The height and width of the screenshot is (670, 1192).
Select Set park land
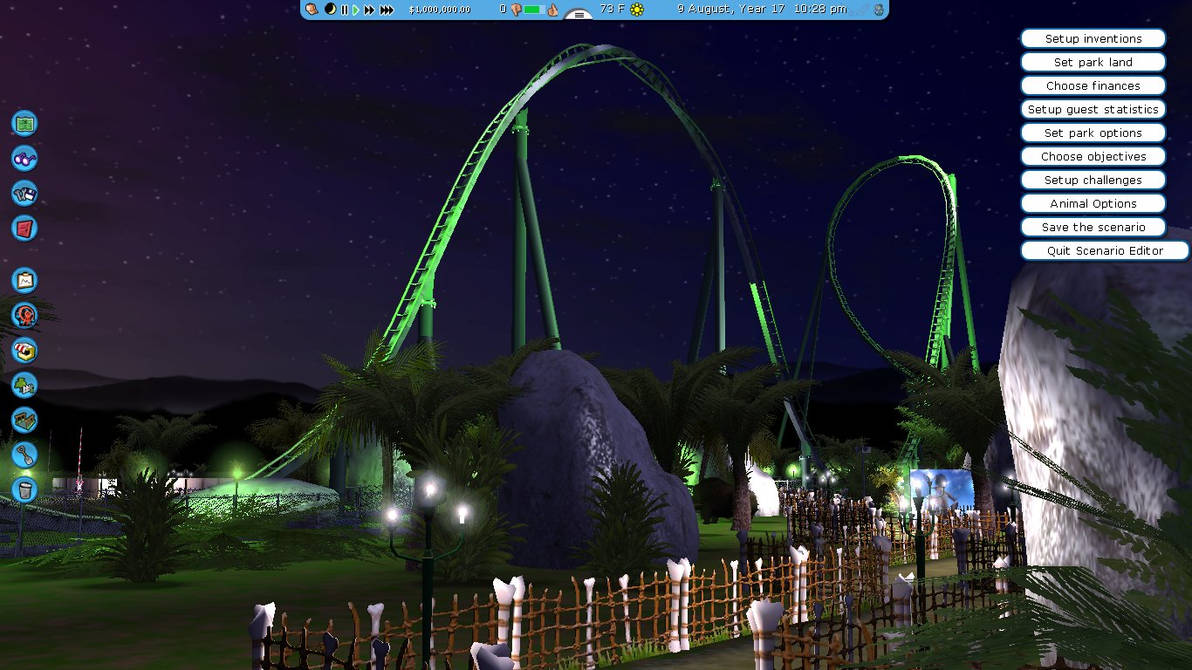(x=1093, y=62)
